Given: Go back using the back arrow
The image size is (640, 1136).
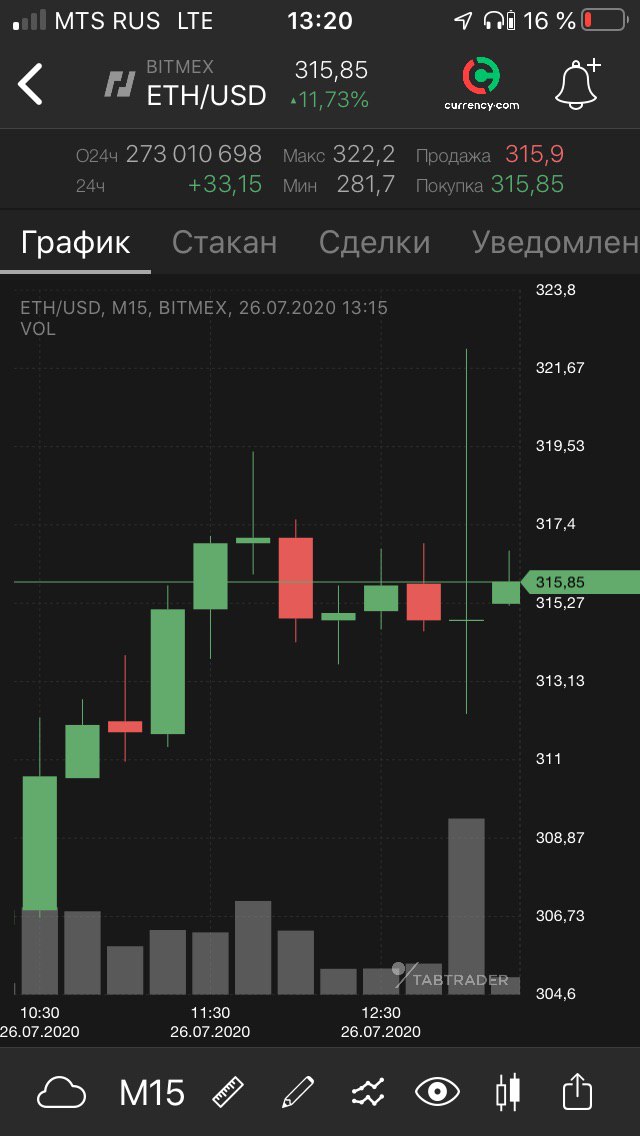Looking at the screenshot, I should [30, 85].
